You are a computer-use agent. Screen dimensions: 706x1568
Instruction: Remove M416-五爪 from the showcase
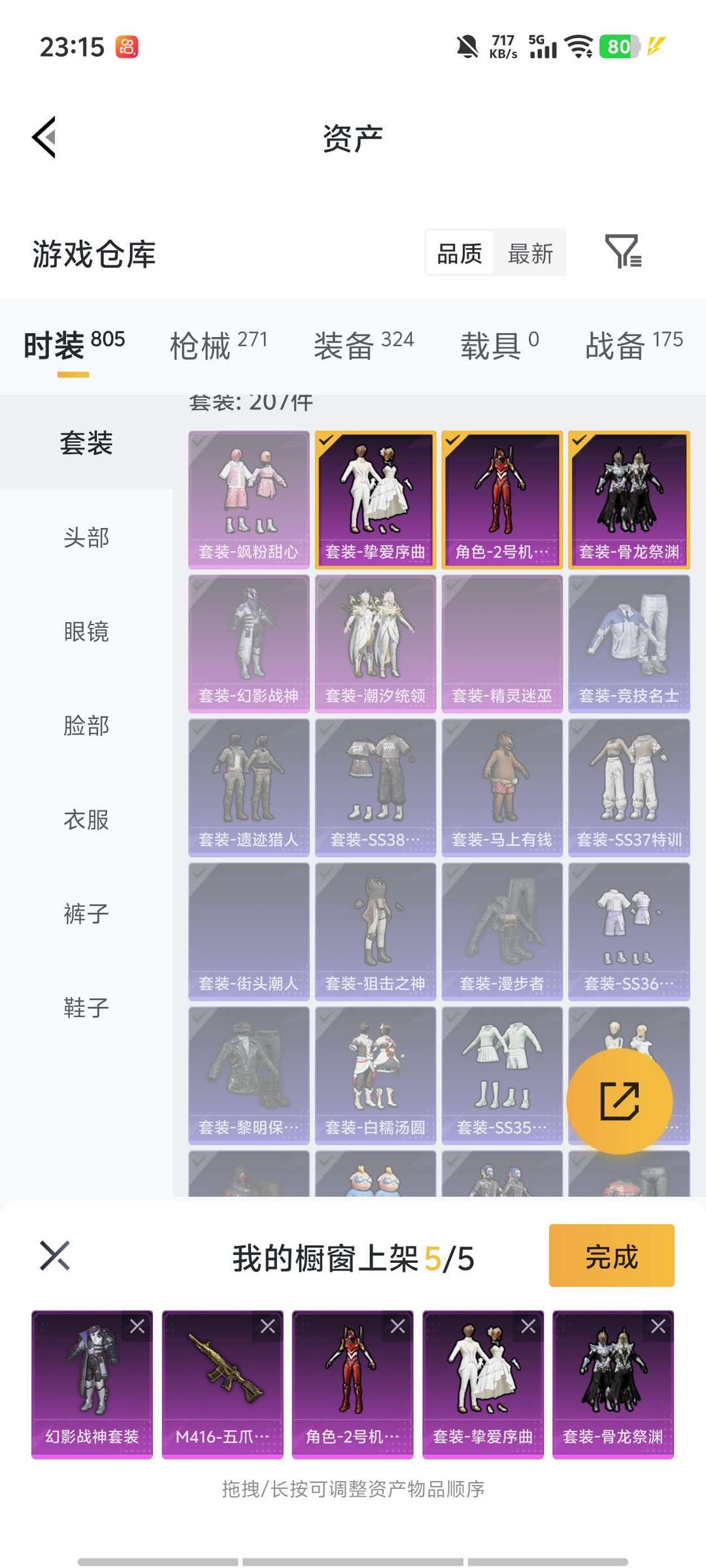coord(267,1326)
